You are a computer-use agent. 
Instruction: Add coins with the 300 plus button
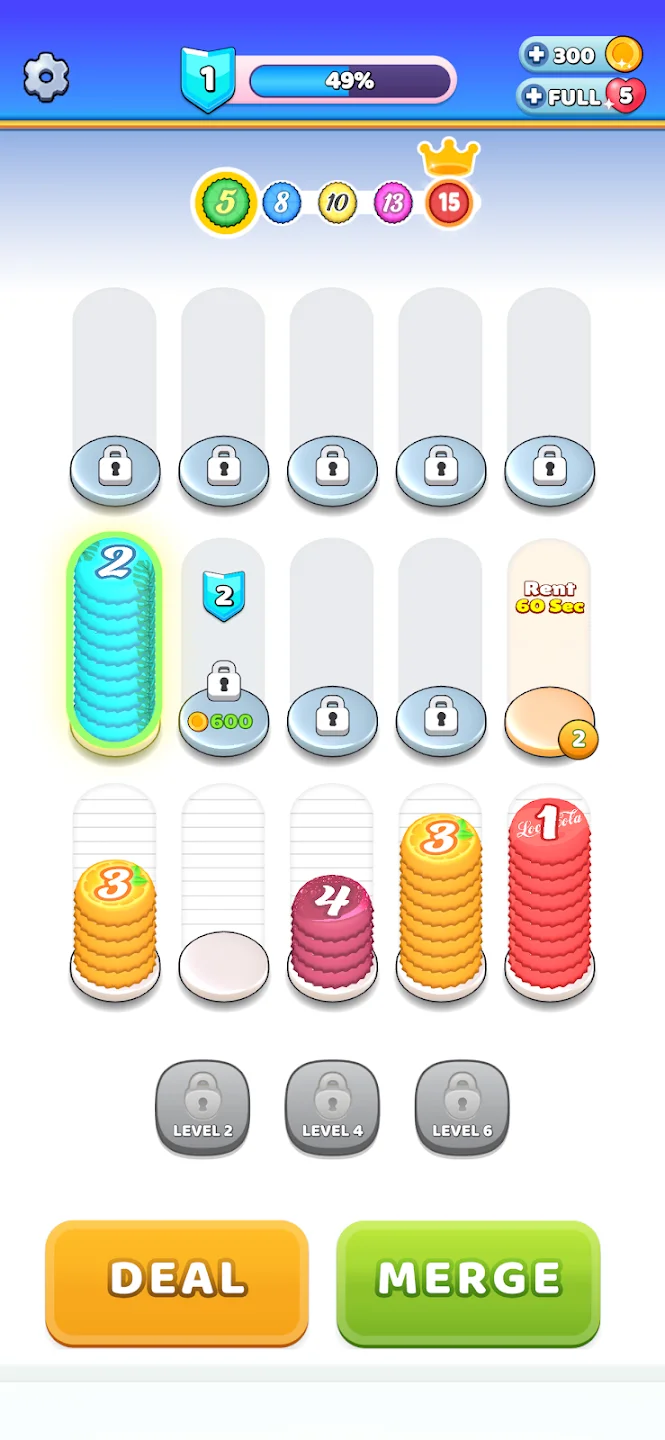pyautogui.click(x=537, y=55)
